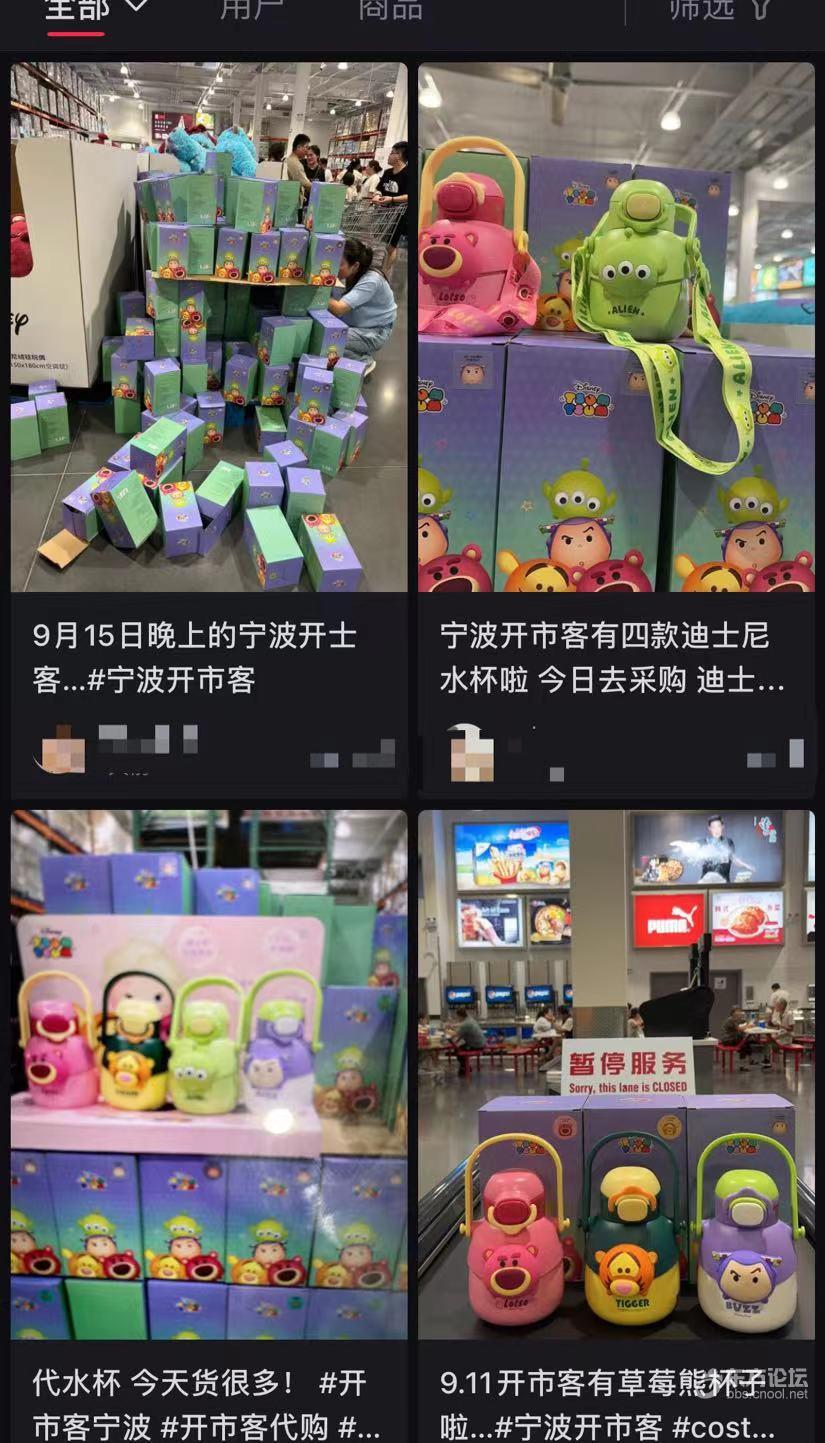
Task: Switch to the 用户 tab
Action: coord(251,9)
